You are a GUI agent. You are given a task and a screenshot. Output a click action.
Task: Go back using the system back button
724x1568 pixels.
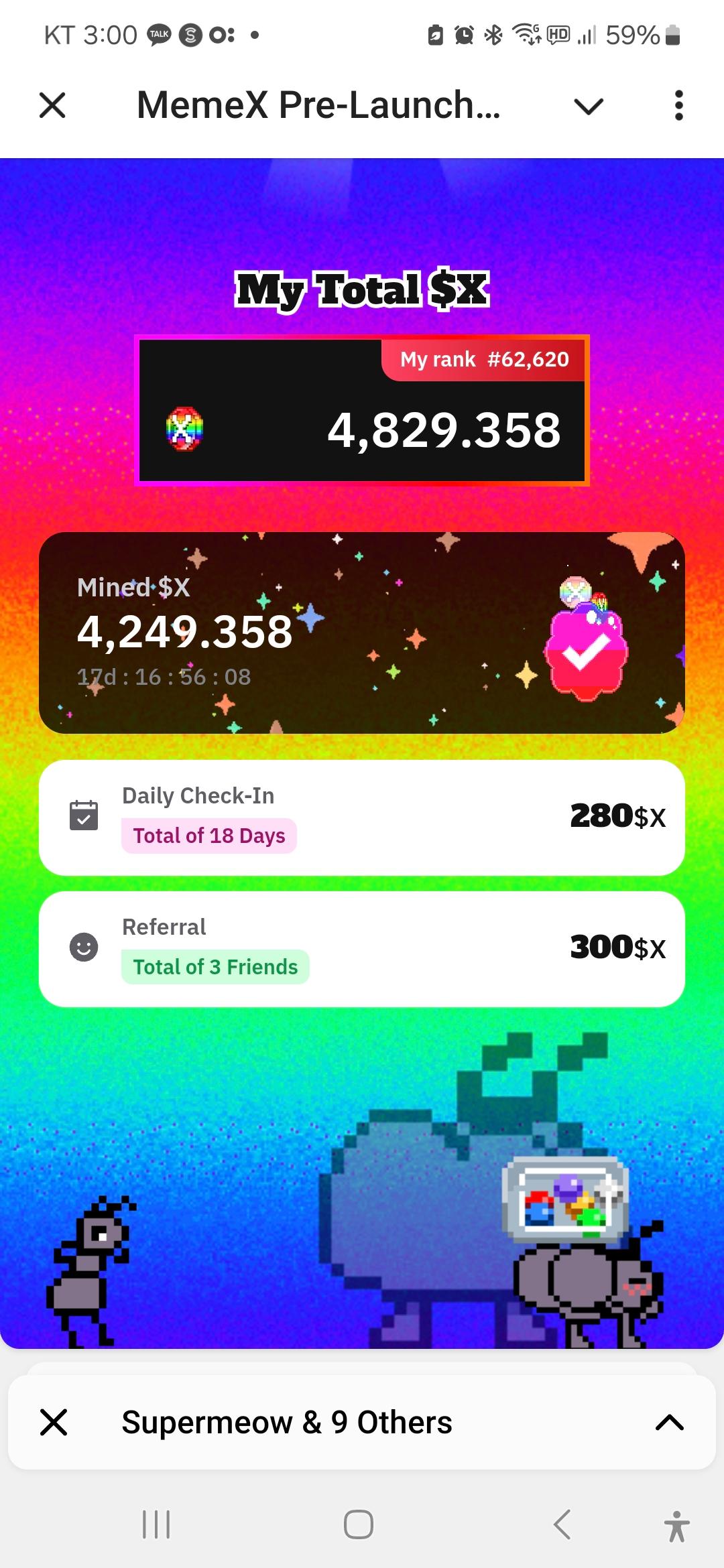(x=562, y=1525)
